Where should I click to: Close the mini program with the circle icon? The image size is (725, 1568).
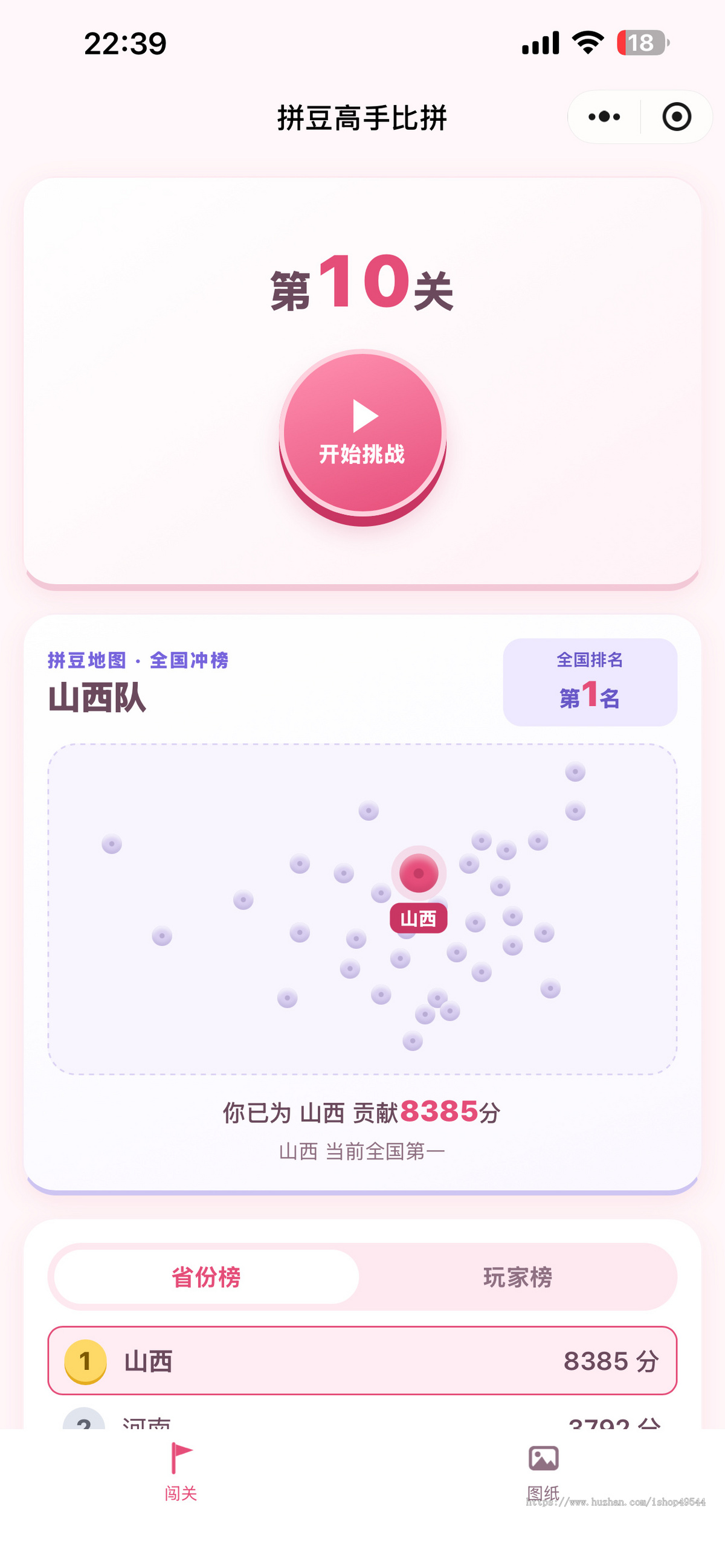[676, 116]
